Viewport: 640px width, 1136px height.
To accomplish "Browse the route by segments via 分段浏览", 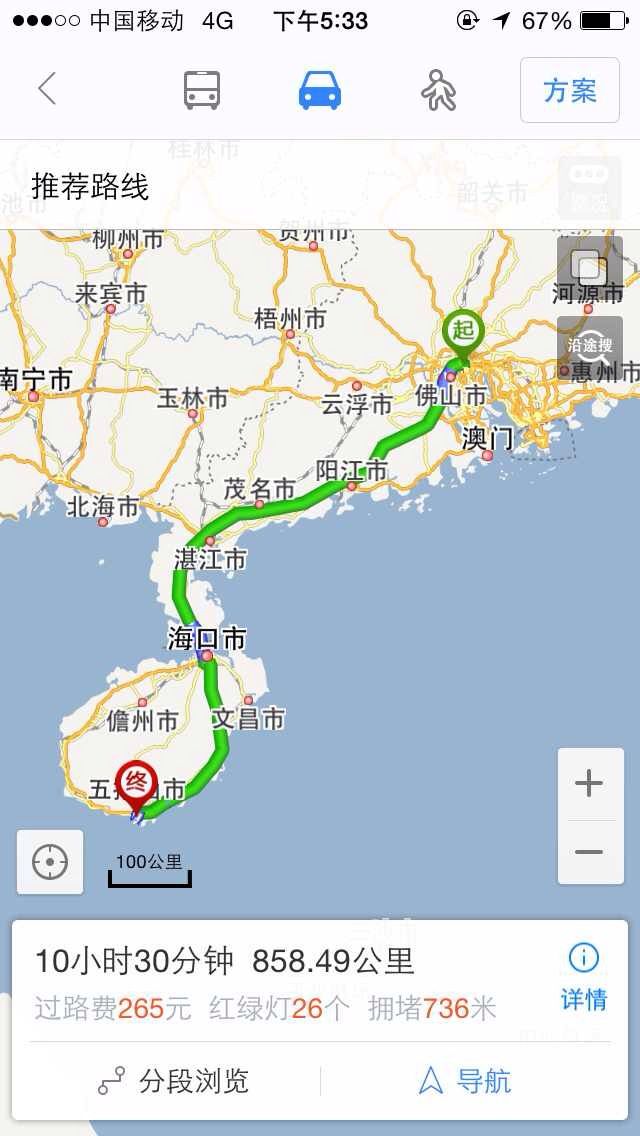I will [x=174, y=1082].
